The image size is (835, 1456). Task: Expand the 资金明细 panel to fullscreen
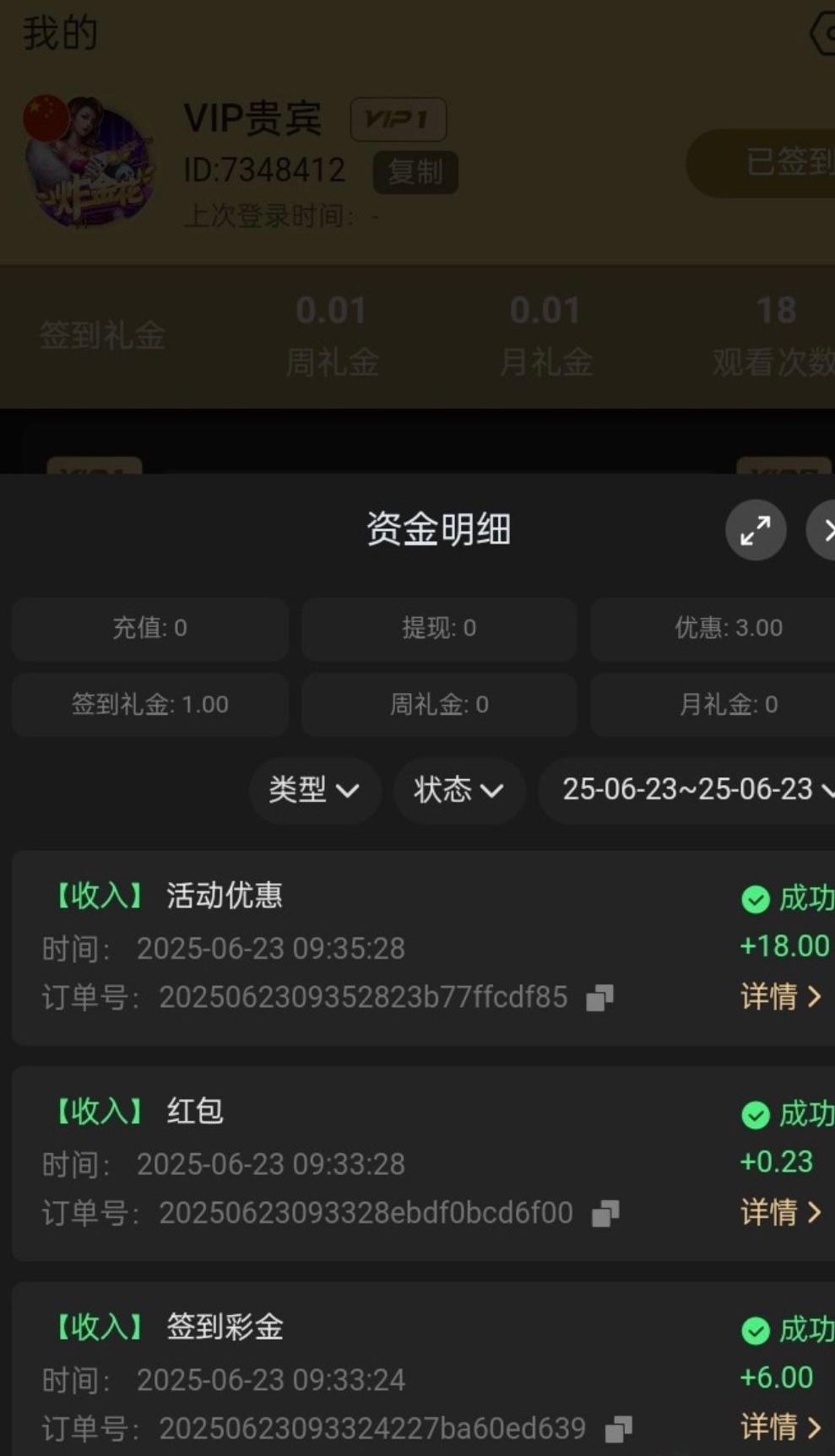(755, 531)
